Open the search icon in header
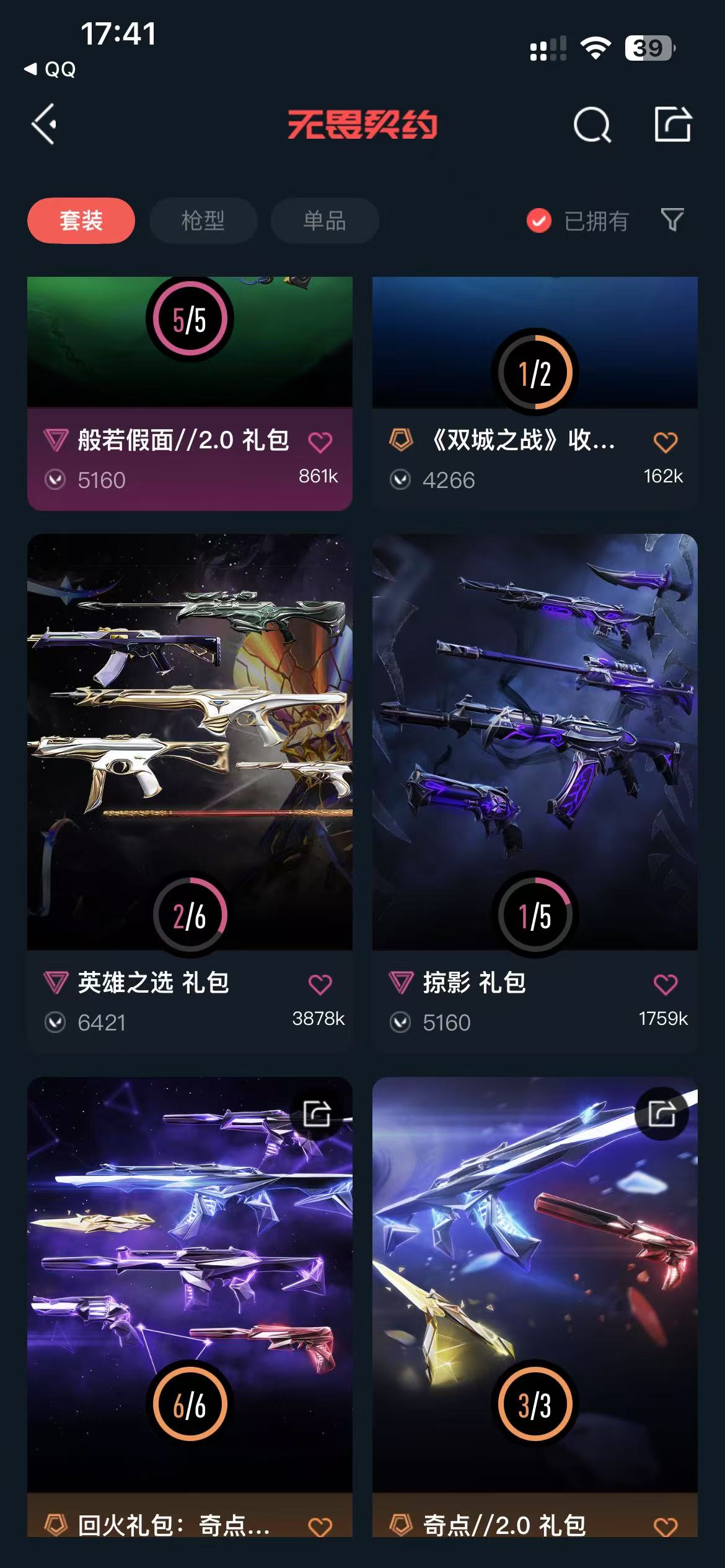Image resolution: width=725 pixels, height=1568 pixels. click(x=592, y=125)
